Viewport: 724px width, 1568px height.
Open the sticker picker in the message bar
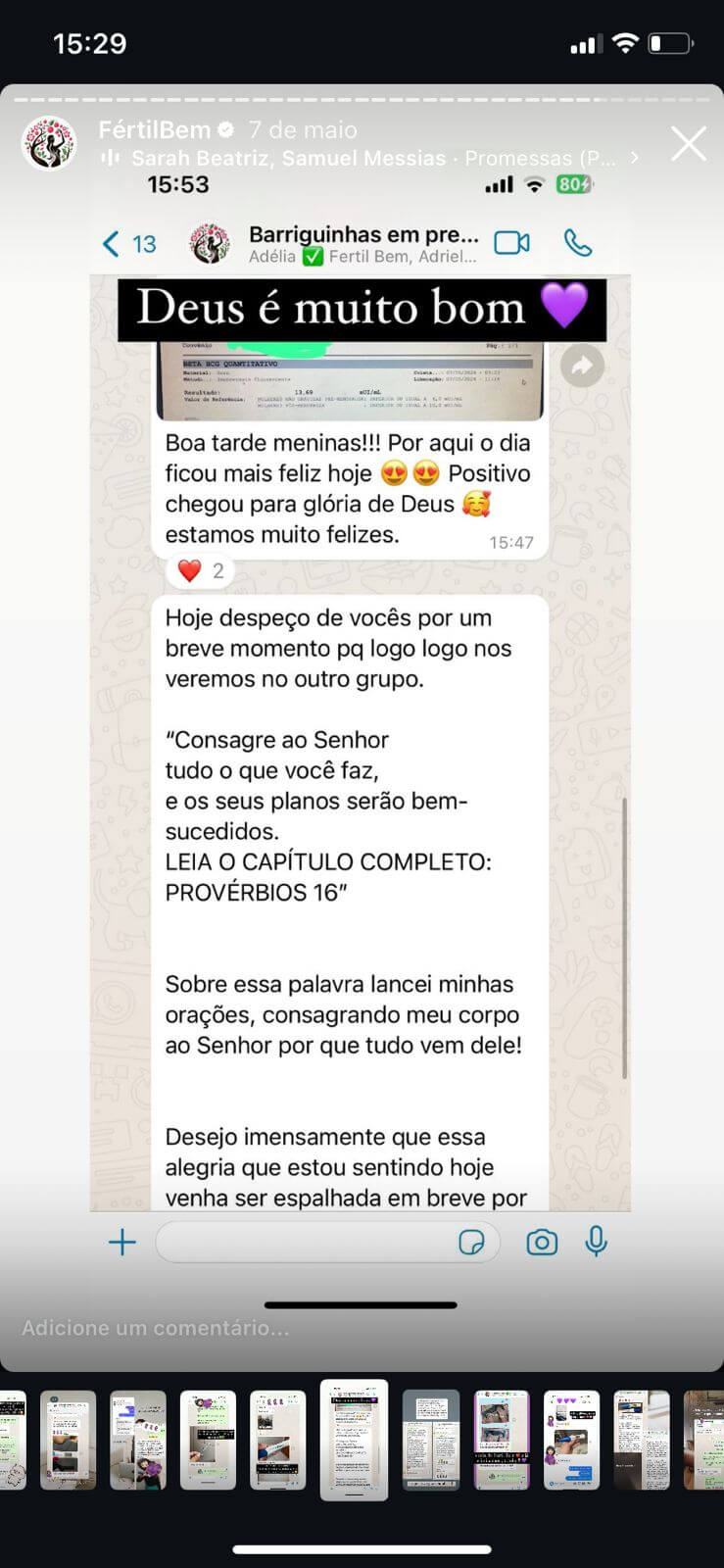click(473, 1241)
